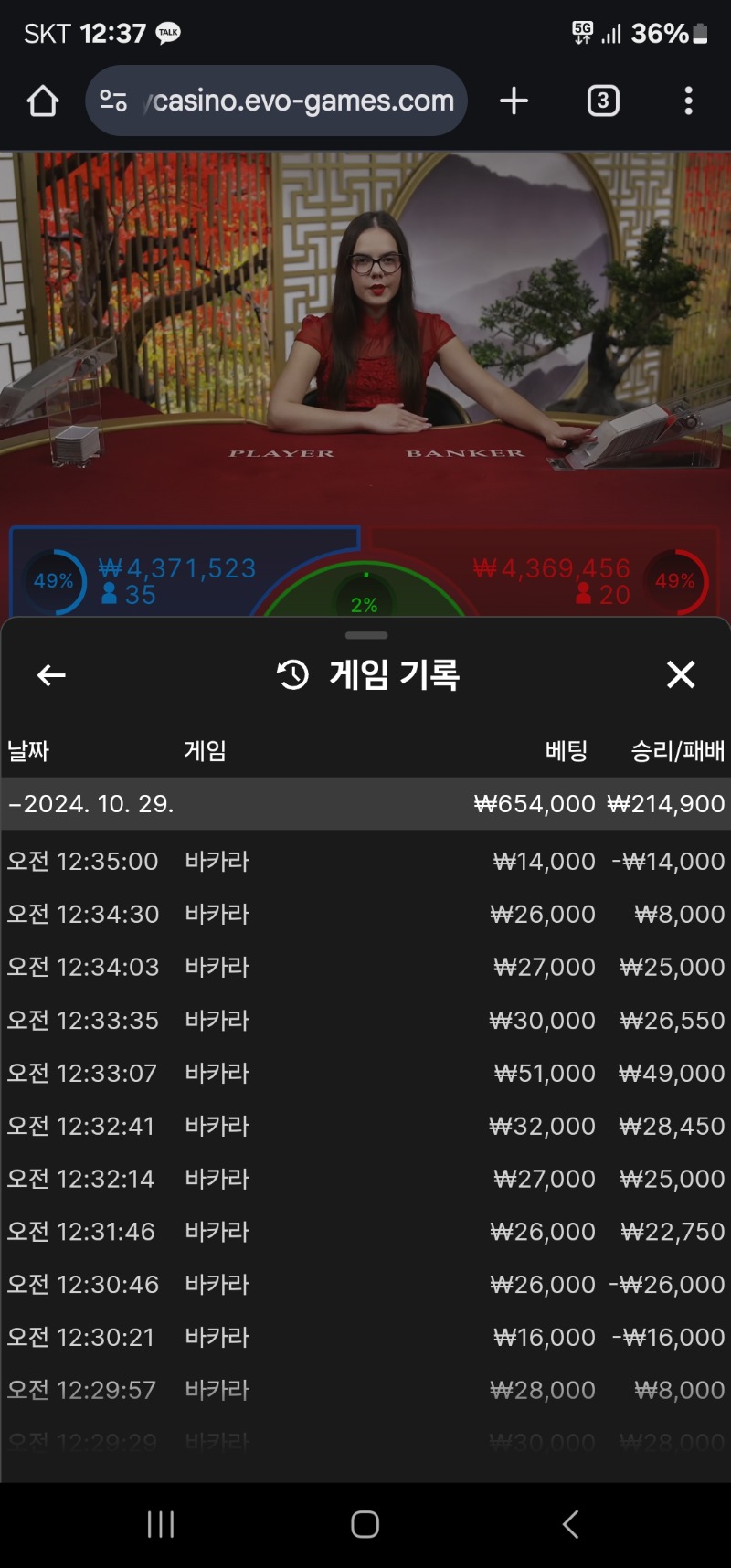Viewport: 731px width, 1568px height.
Task: Open the 오전 12:35:00 바카라 record
Action: click(365, 861)
